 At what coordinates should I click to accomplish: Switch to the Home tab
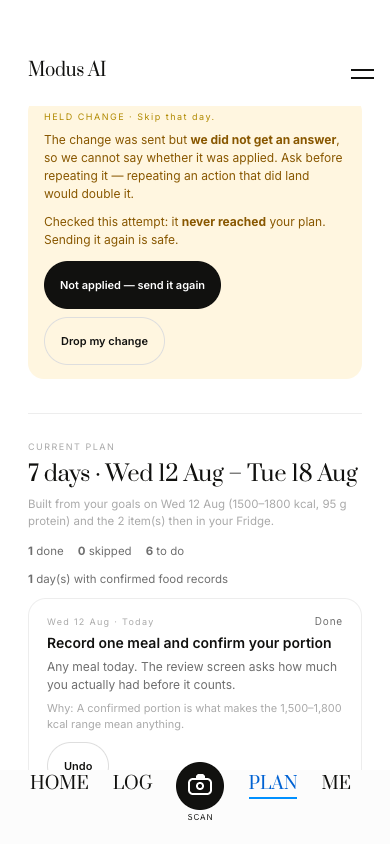(x=59, y=782)
